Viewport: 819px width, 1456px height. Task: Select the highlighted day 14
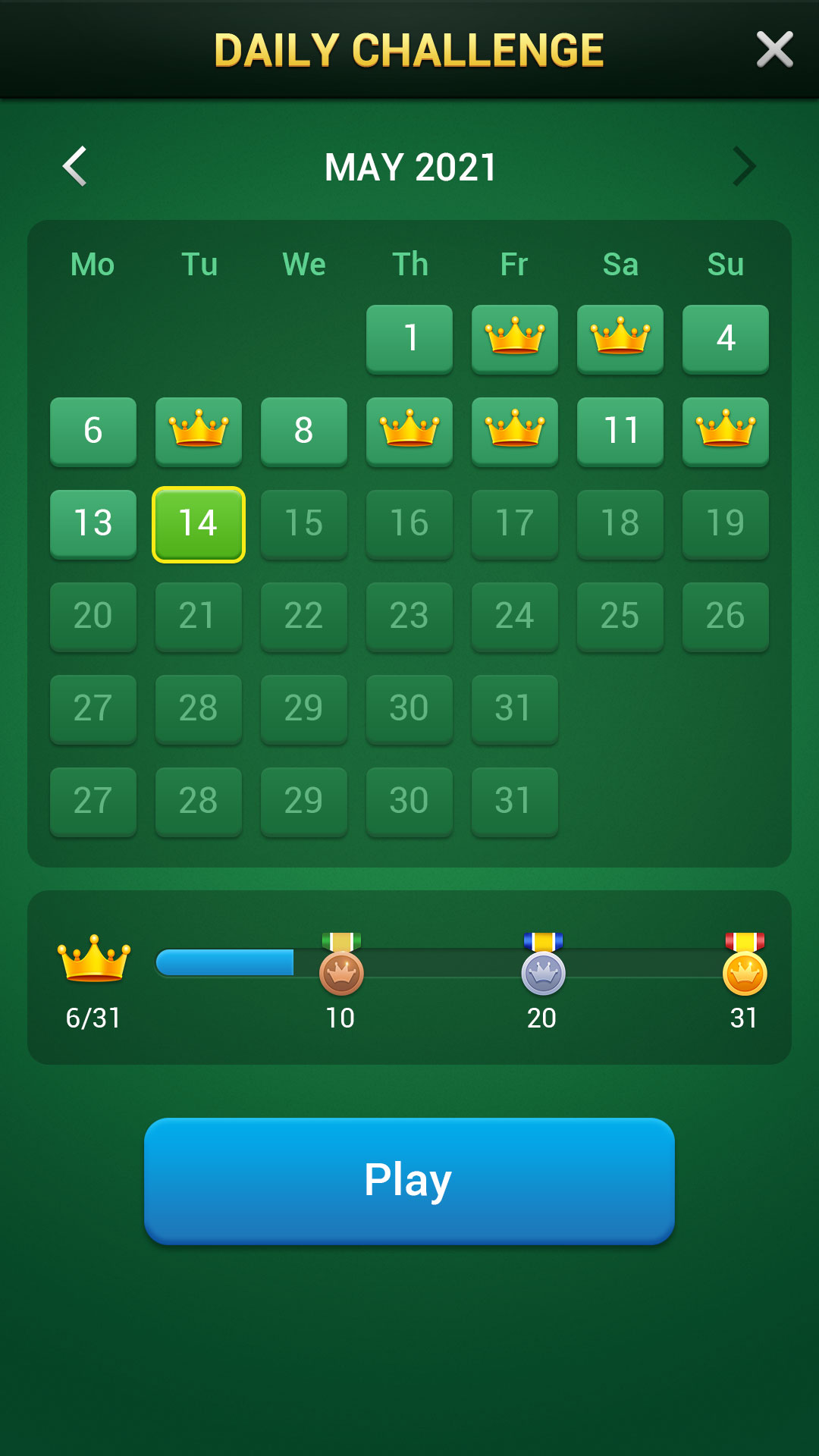[199, 523]
